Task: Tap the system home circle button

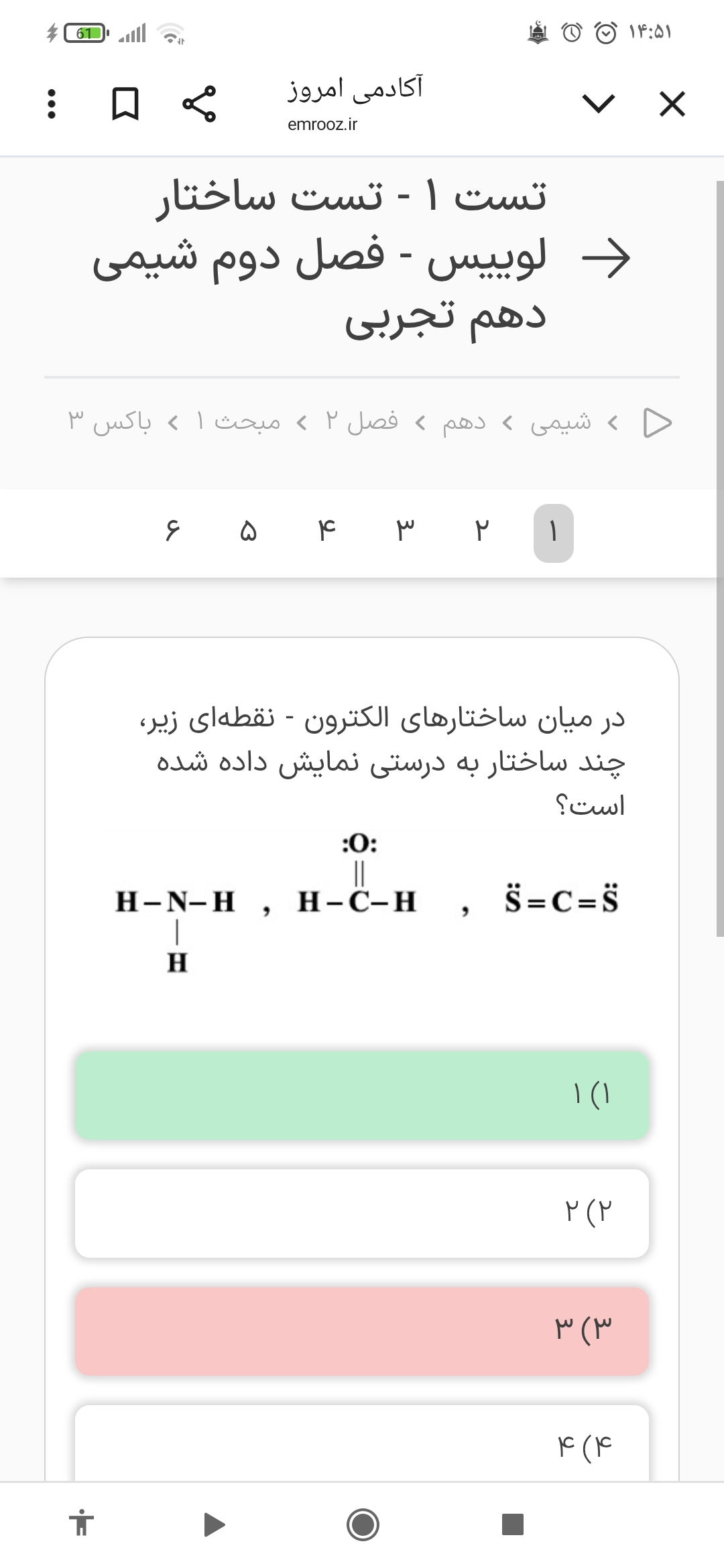Action: pos(363,1524)
